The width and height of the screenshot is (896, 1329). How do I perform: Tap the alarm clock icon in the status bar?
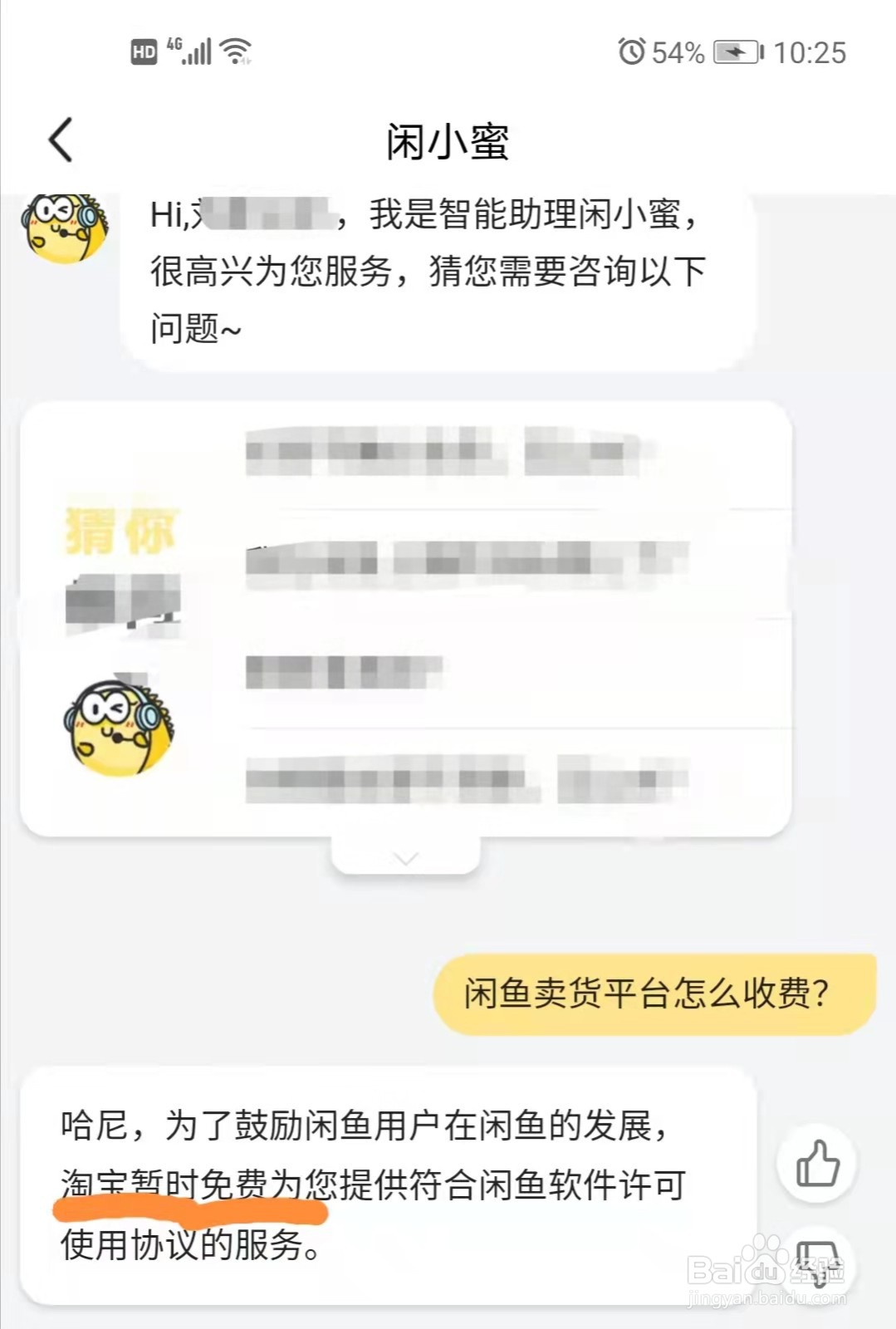coord(633,52)
